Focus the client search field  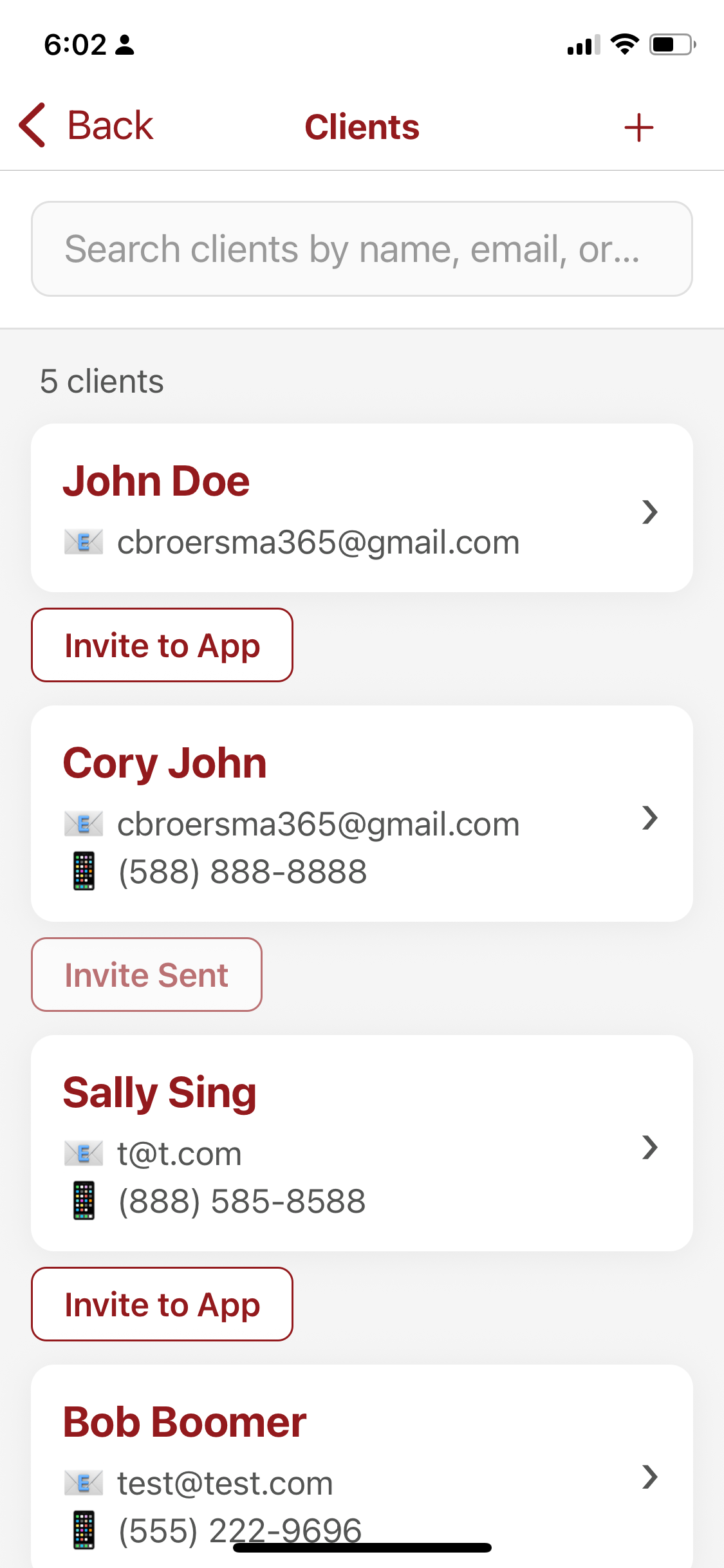point(362,249)
